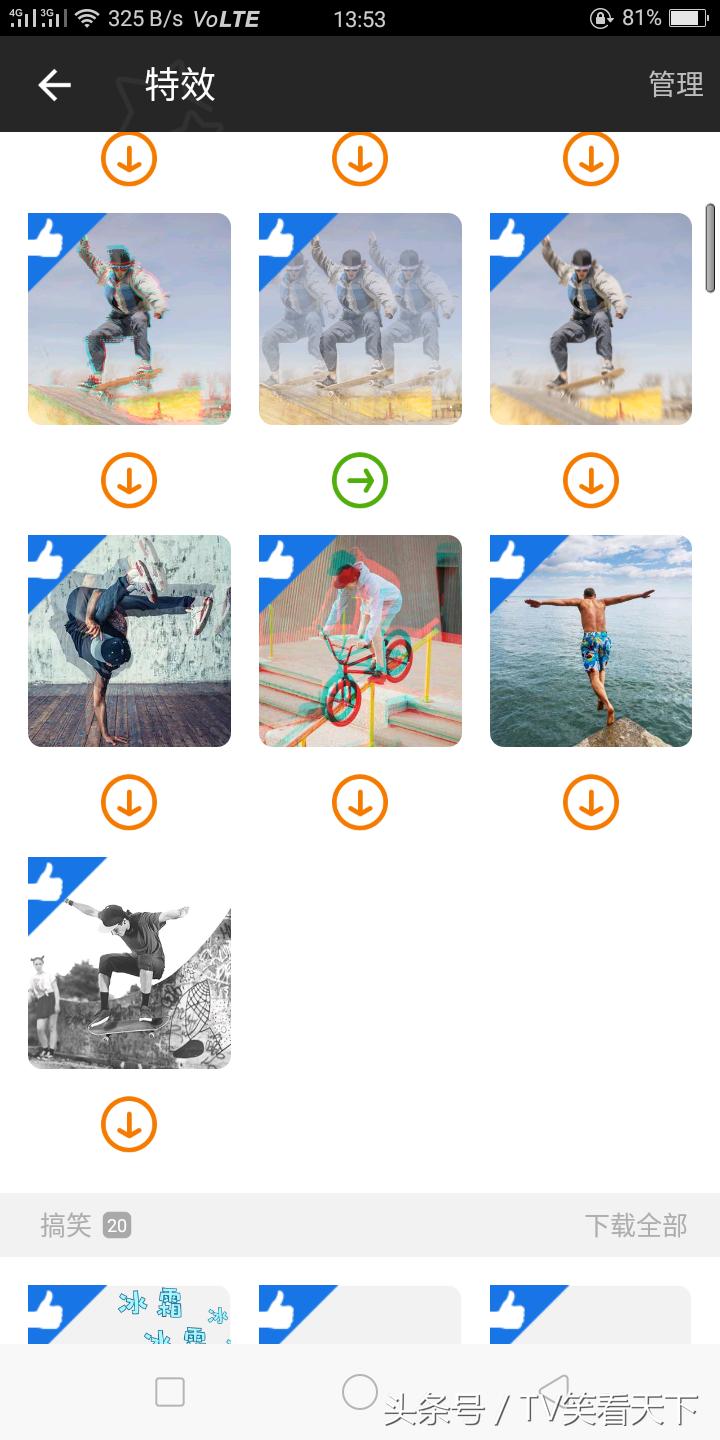Download the breakdancer handstand effect
Screen dimensions: 720x1440
tap(129, 803)
